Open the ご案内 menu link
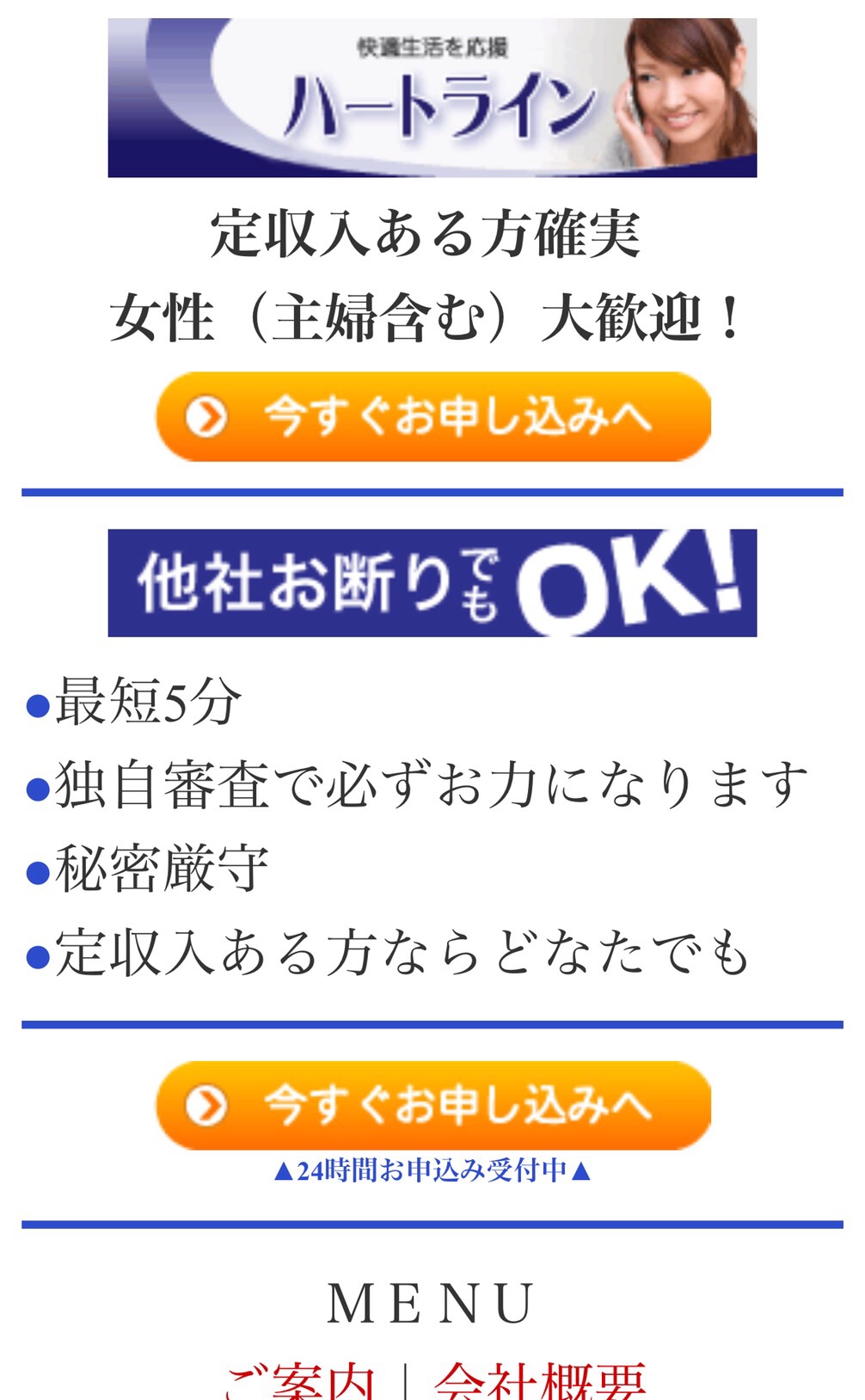This screenshot has width=865, height=1400. [300, 1381]
